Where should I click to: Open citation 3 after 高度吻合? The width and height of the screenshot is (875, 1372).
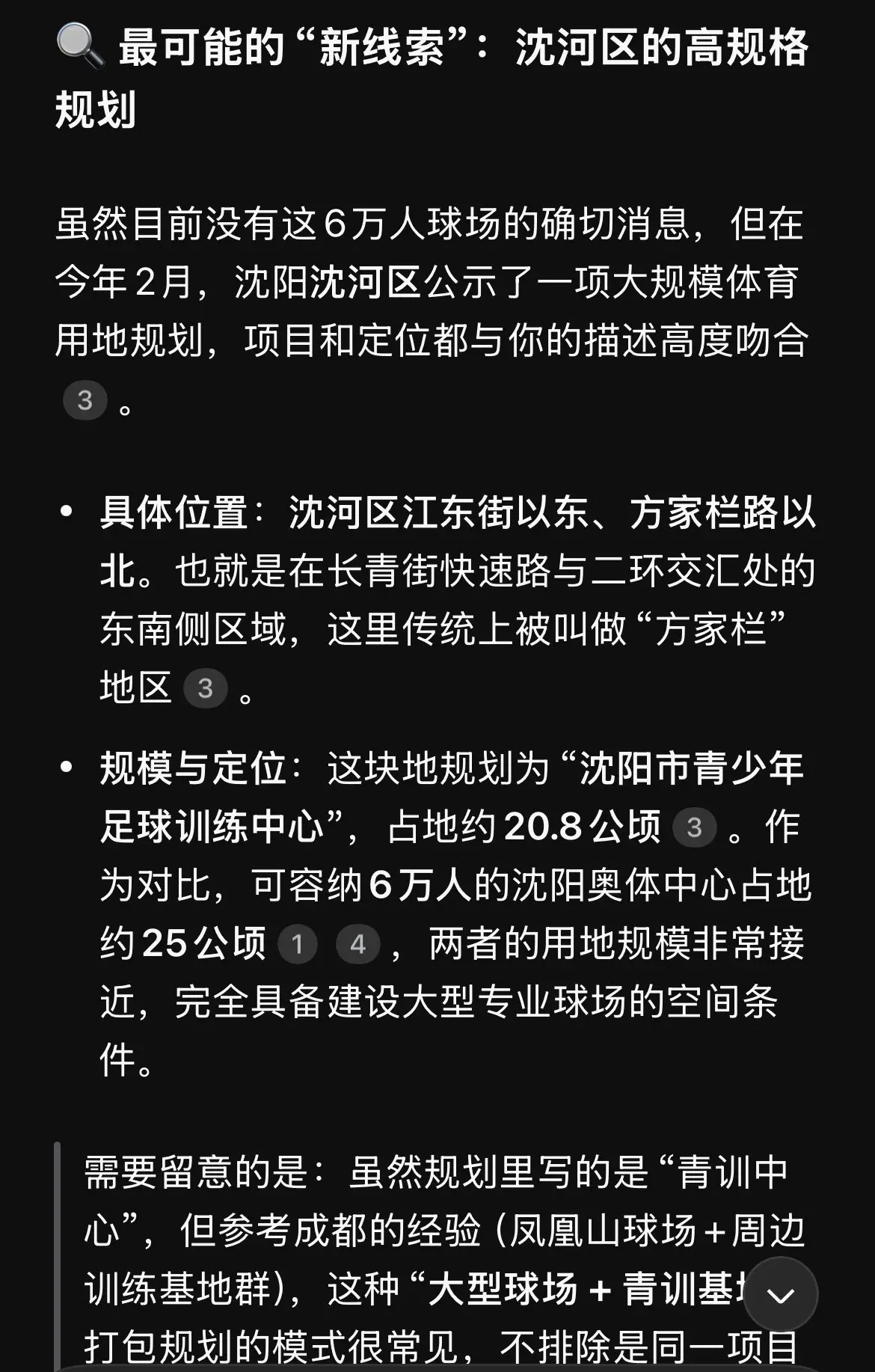85,399
